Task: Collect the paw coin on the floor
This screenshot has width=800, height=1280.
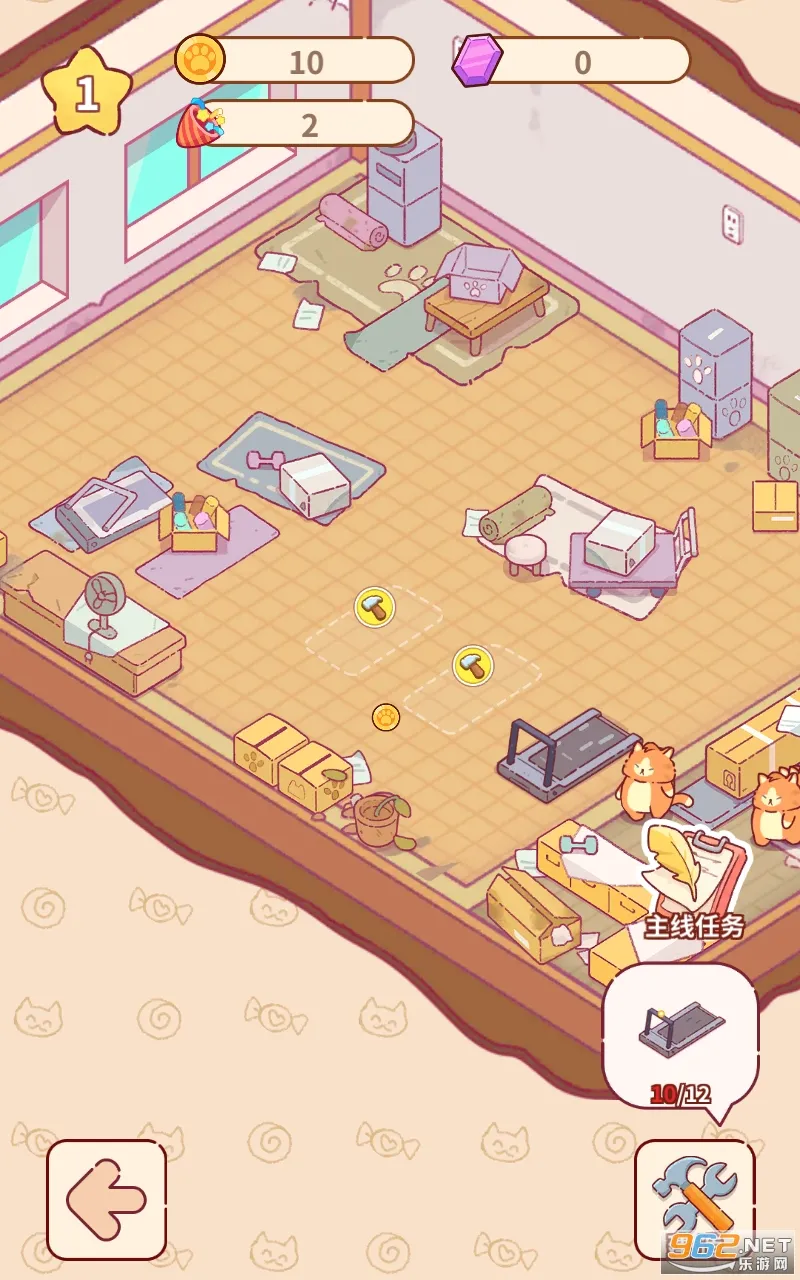Action: tap(386, 716)
